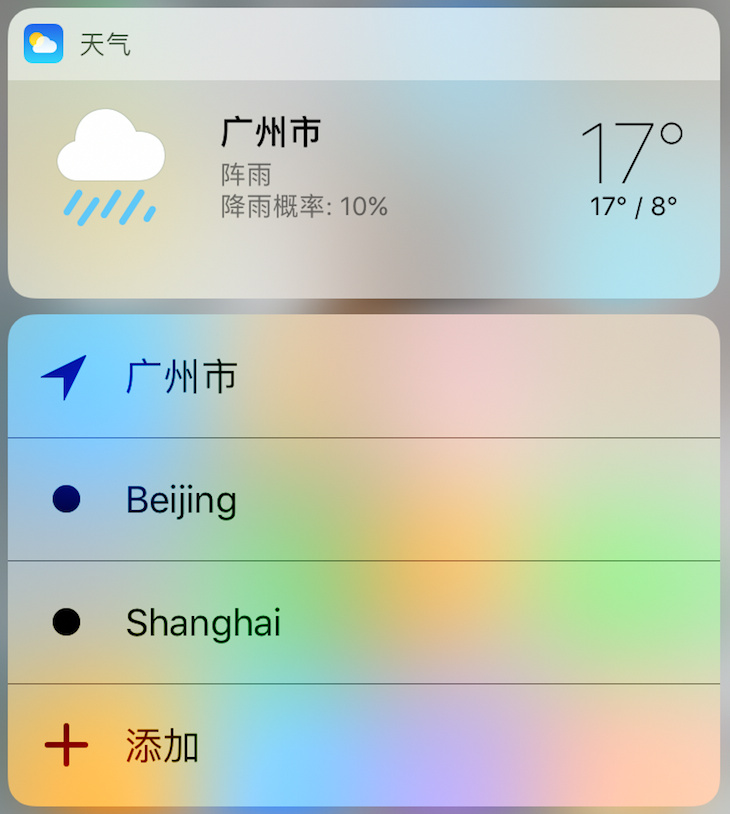Select the Weather icon in the widget header

point(41,43)
